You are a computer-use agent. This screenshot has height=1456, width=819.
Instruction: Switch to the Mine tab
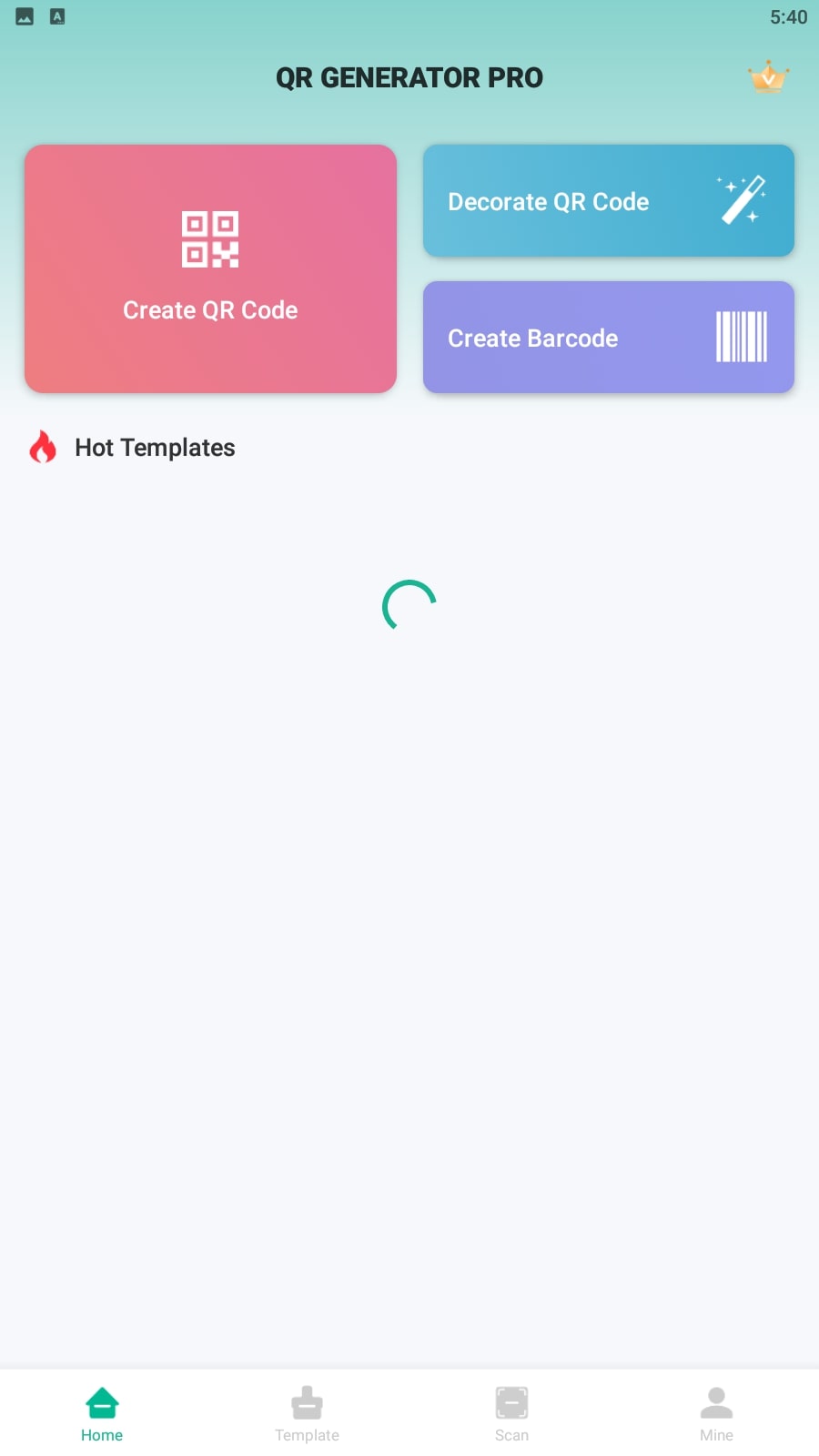pos(716,1414)
